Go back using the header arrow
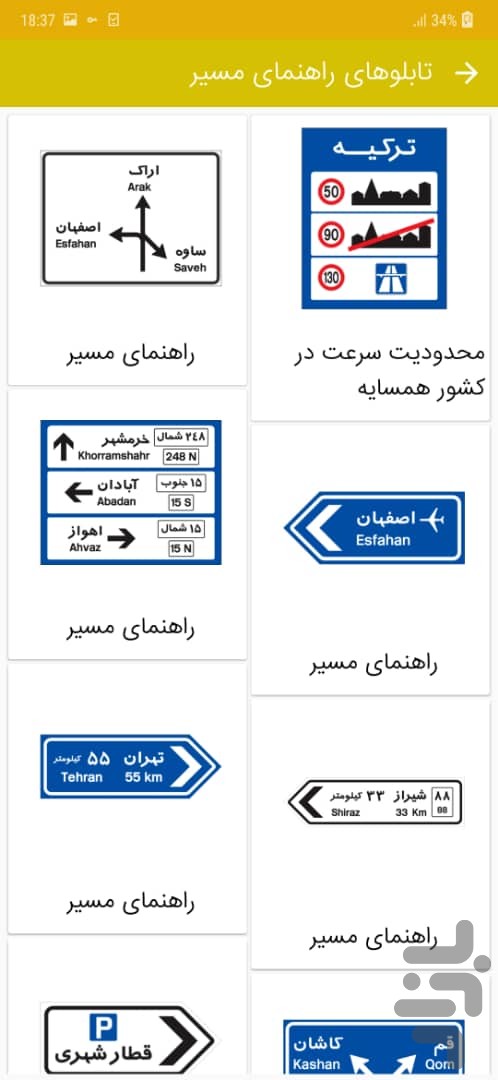The height and width of the screenshot is (1080, 498). pyautogui.click(x=467, y=74)
